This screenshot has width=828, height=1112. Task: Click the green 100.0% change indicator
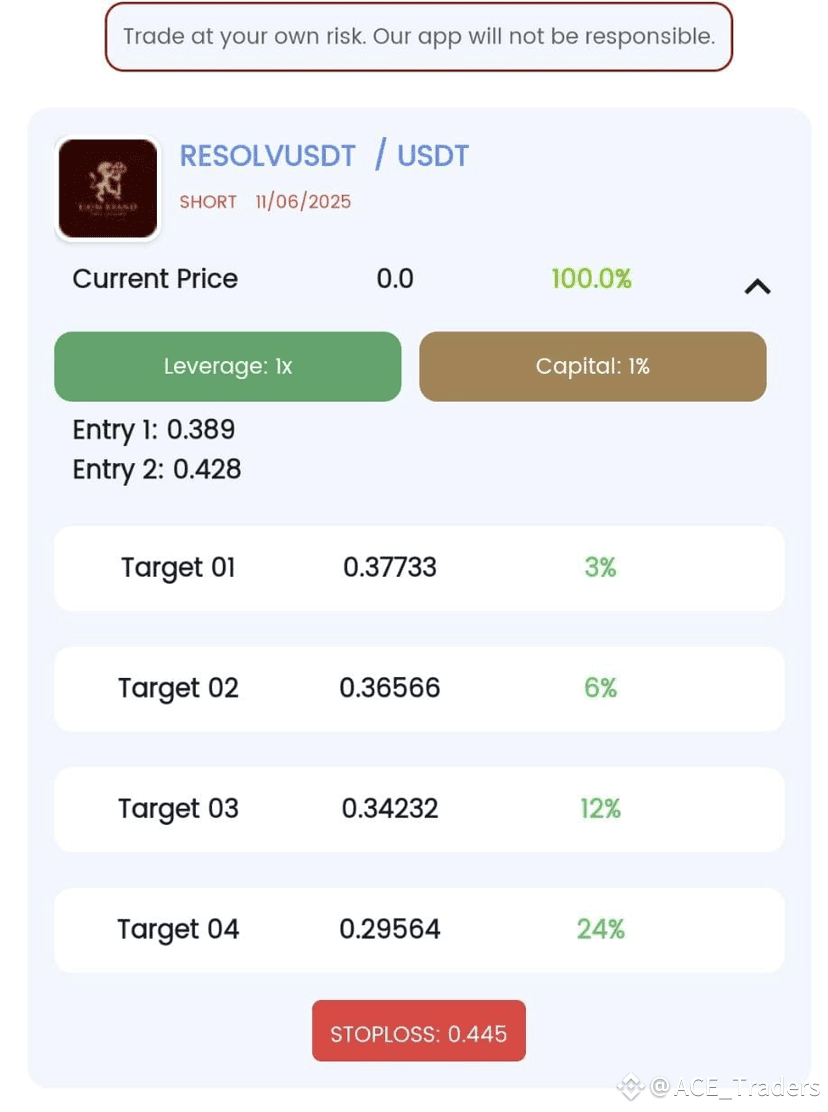pyautogui.click(x=591, y=278)
